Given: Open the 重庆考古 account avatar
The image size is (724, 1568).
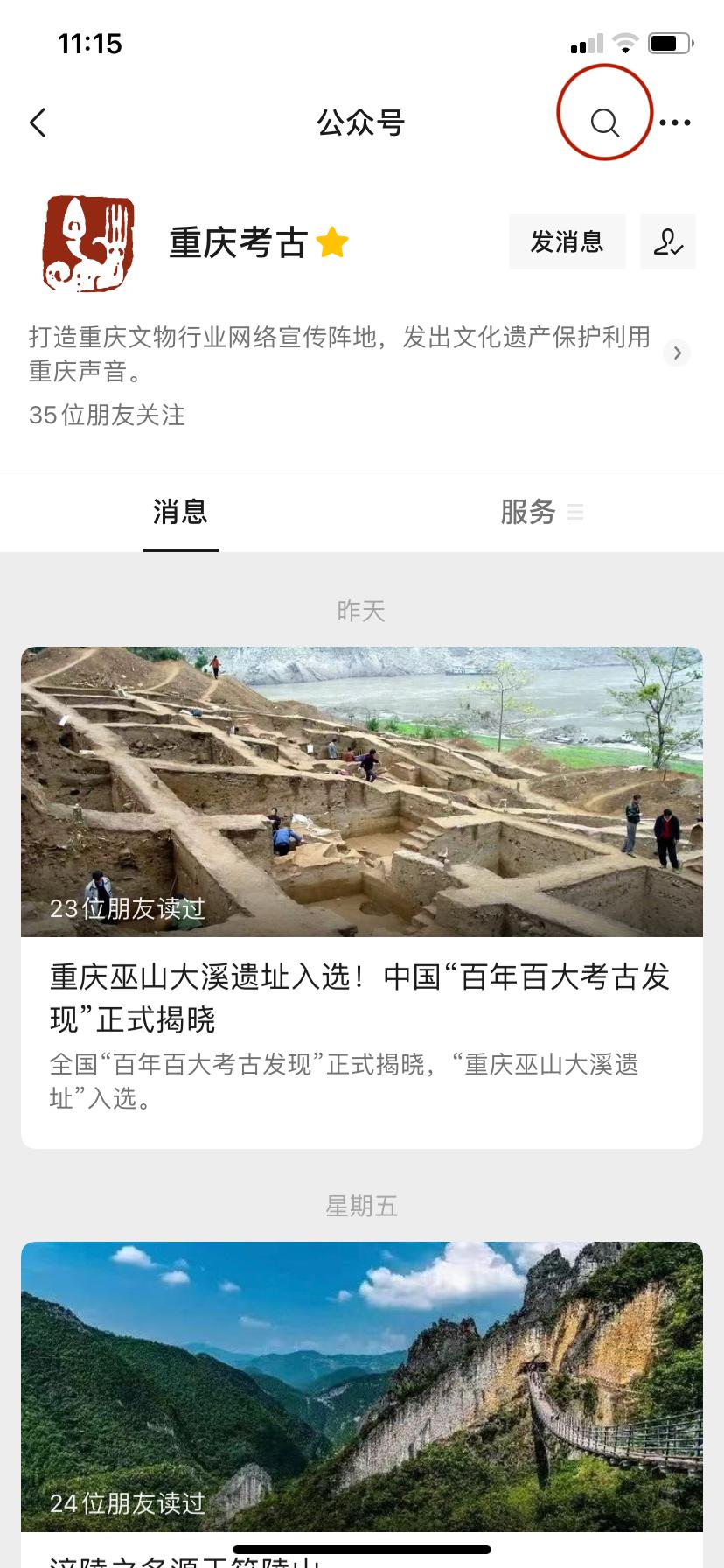Looking at the screenshot, I should click(x=88, y=242).
